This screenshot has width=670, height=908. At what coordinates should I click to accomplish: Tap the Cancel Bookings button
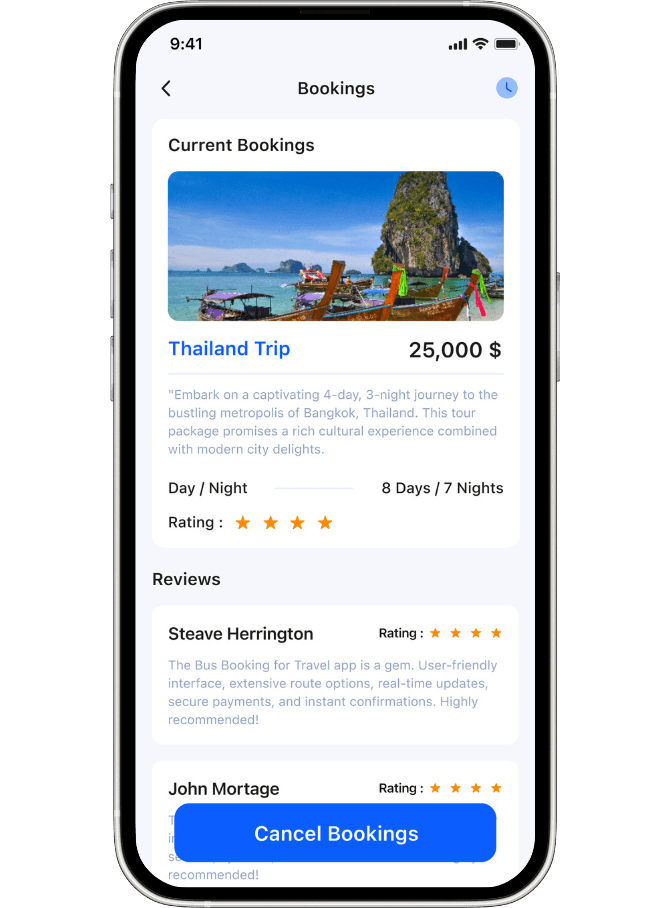pyautogui.click(x=335, y=833)
